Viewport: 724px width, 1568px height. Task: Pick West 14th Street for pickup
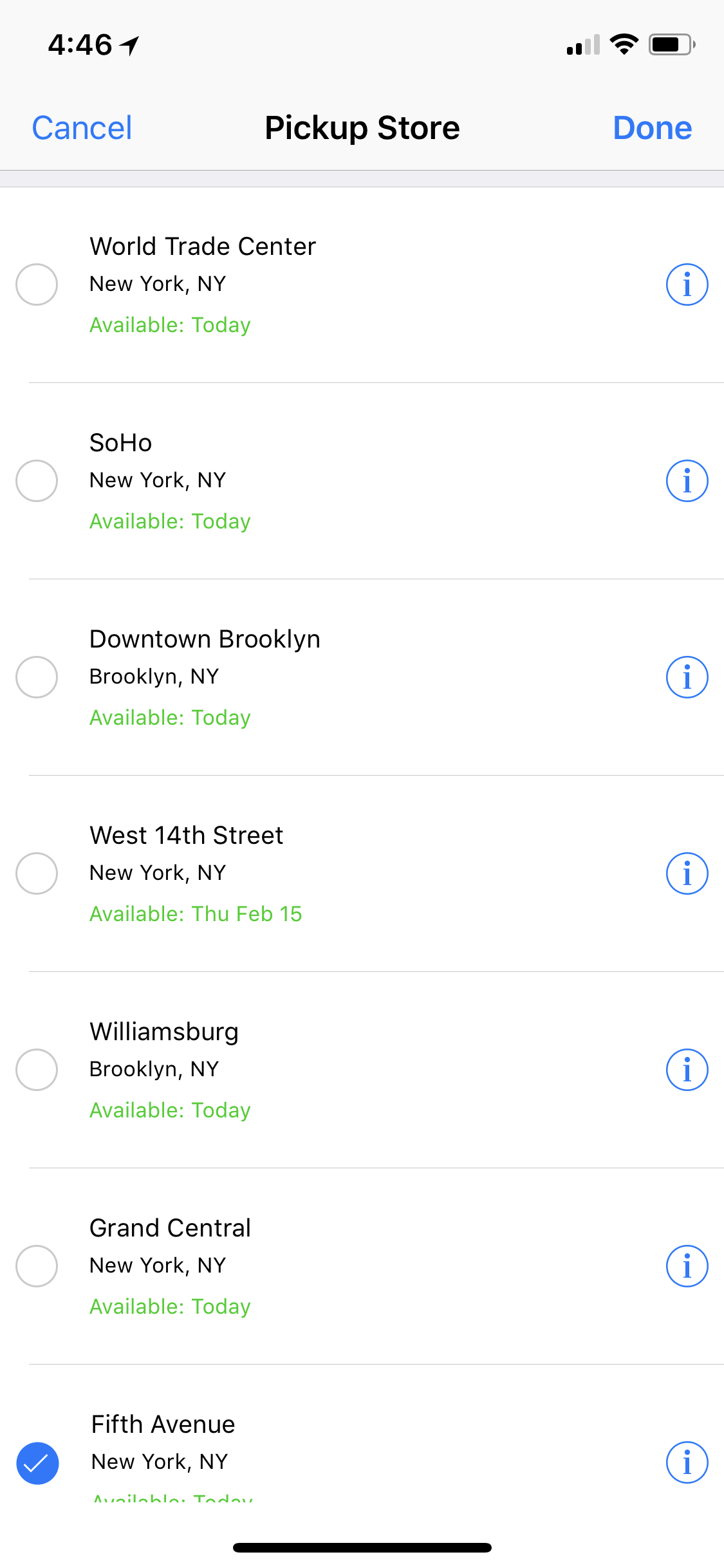37,873
